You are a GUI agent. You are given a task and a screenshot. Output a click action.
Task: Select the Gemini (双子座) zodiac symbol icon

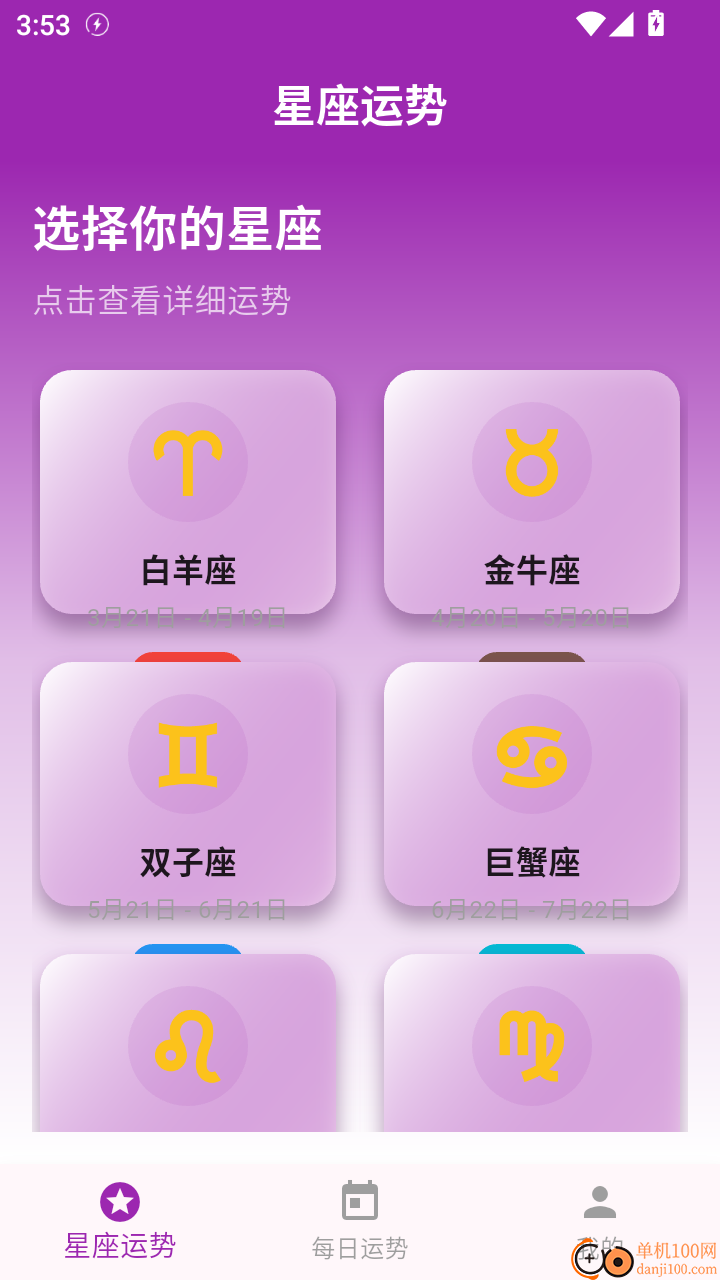[187, 754]
